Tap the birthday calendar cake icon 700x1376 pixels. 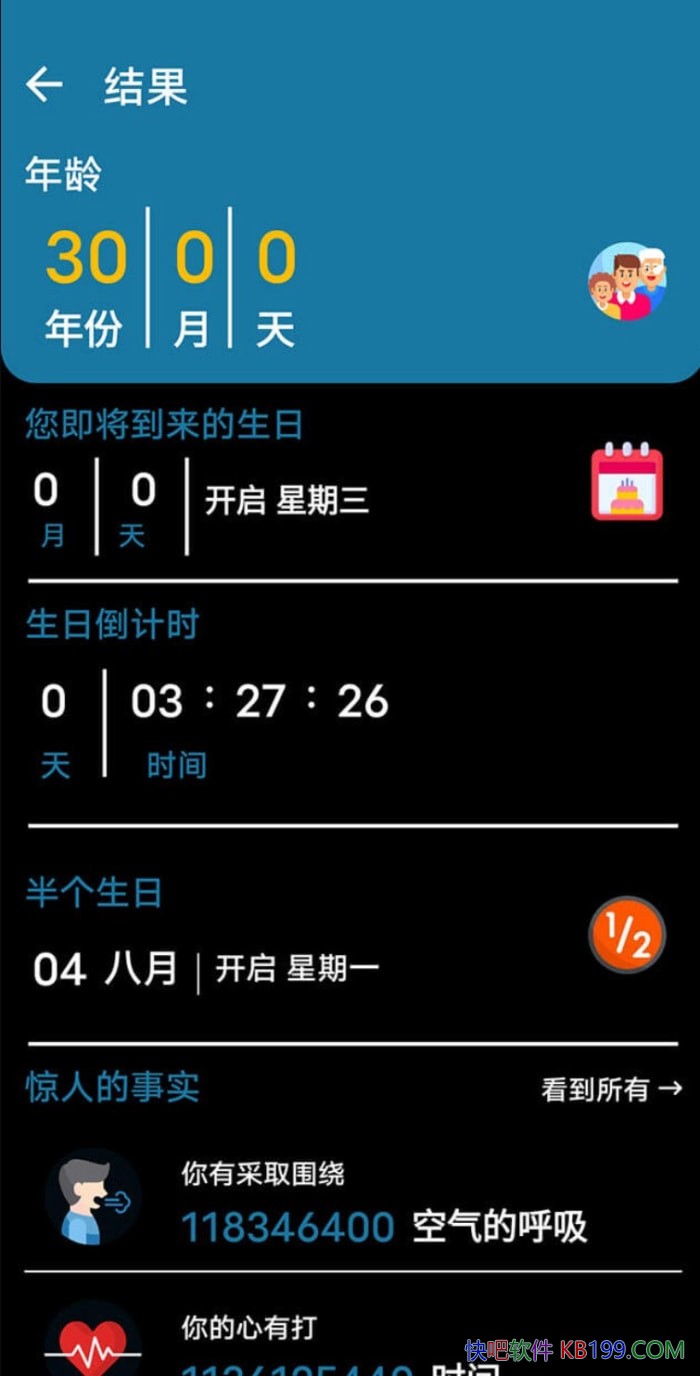click(x=627, y=482)
